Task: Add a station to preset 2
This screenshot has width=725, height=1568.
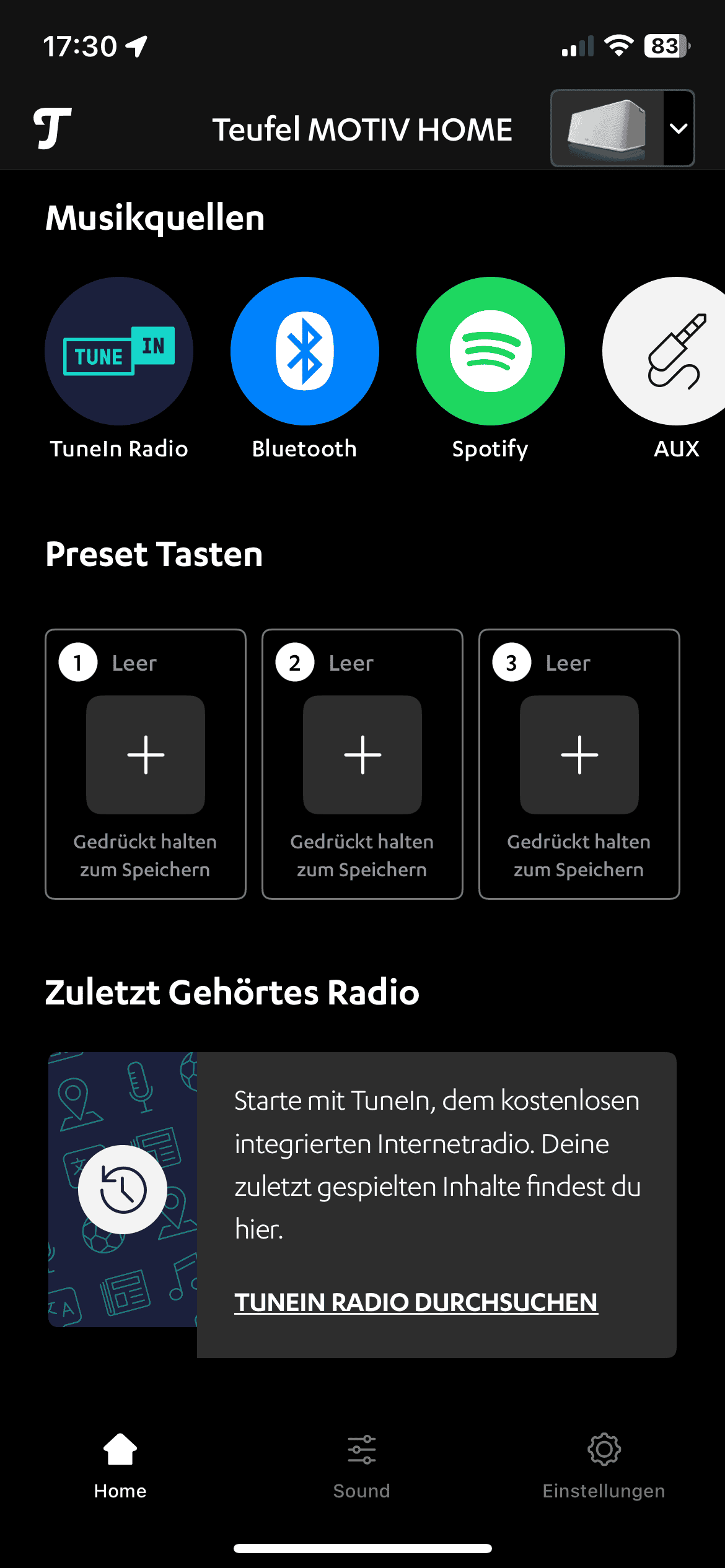Action: tap(362, 755)
